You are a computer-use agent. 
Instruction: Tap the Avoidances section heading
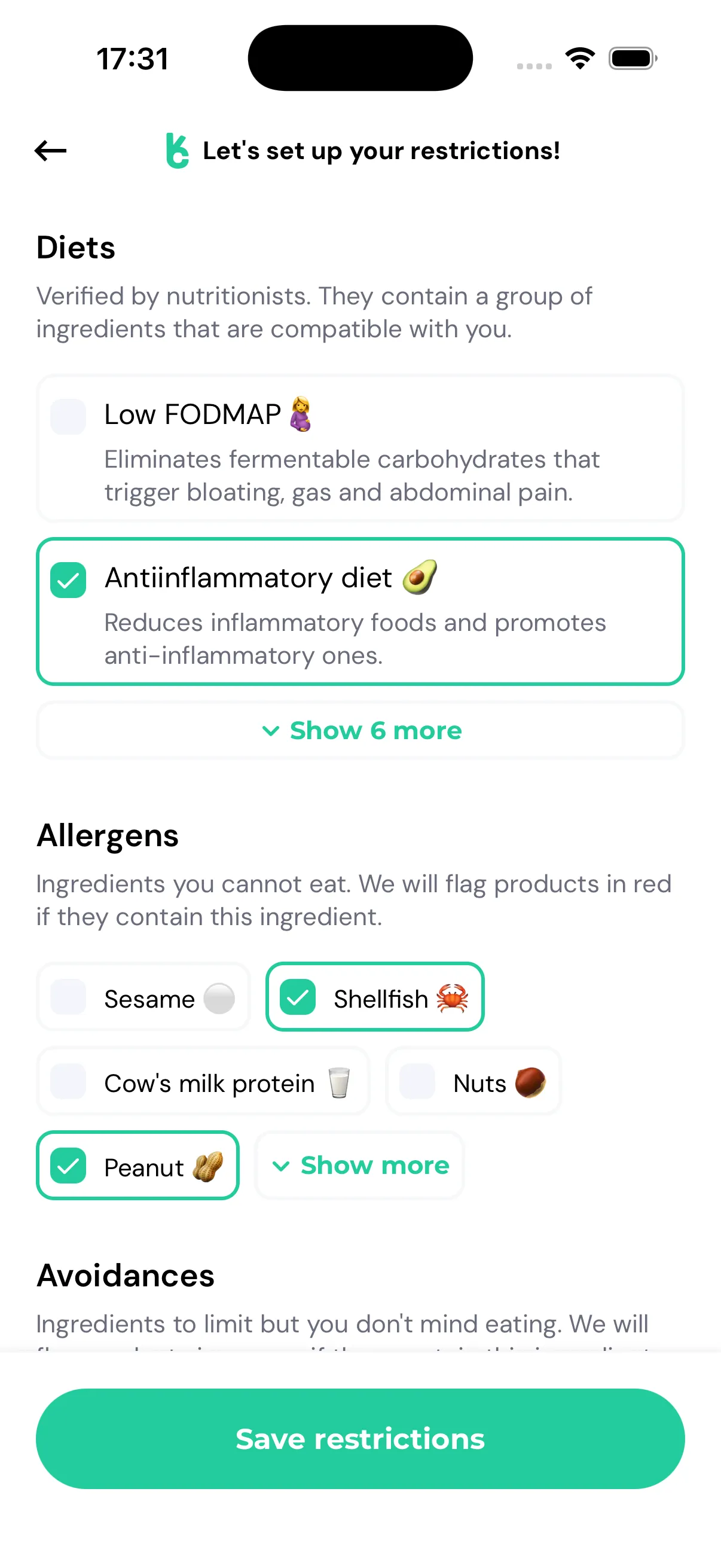pos(125,1275)
